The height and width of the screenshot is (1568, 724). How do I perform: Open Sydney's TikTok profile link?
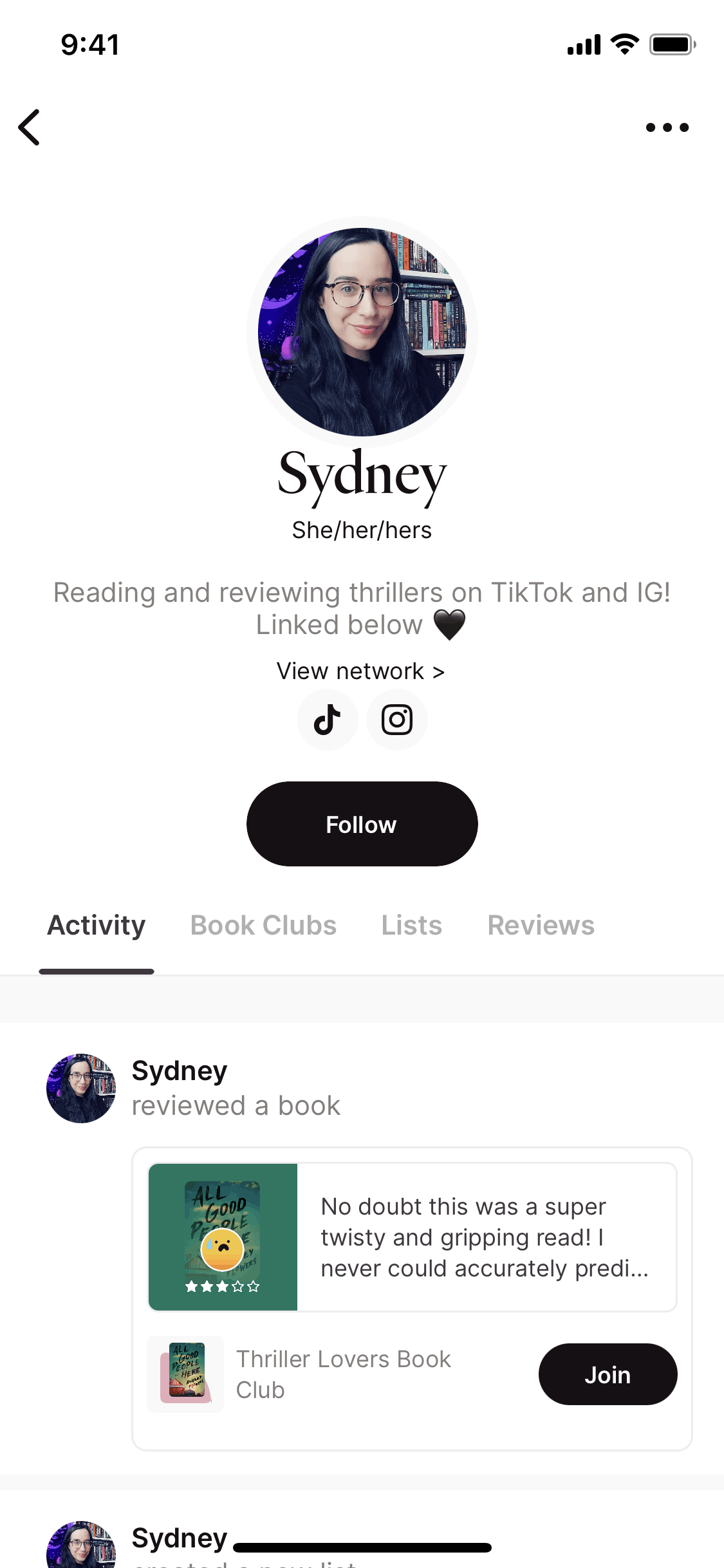(x=327, y=720)
